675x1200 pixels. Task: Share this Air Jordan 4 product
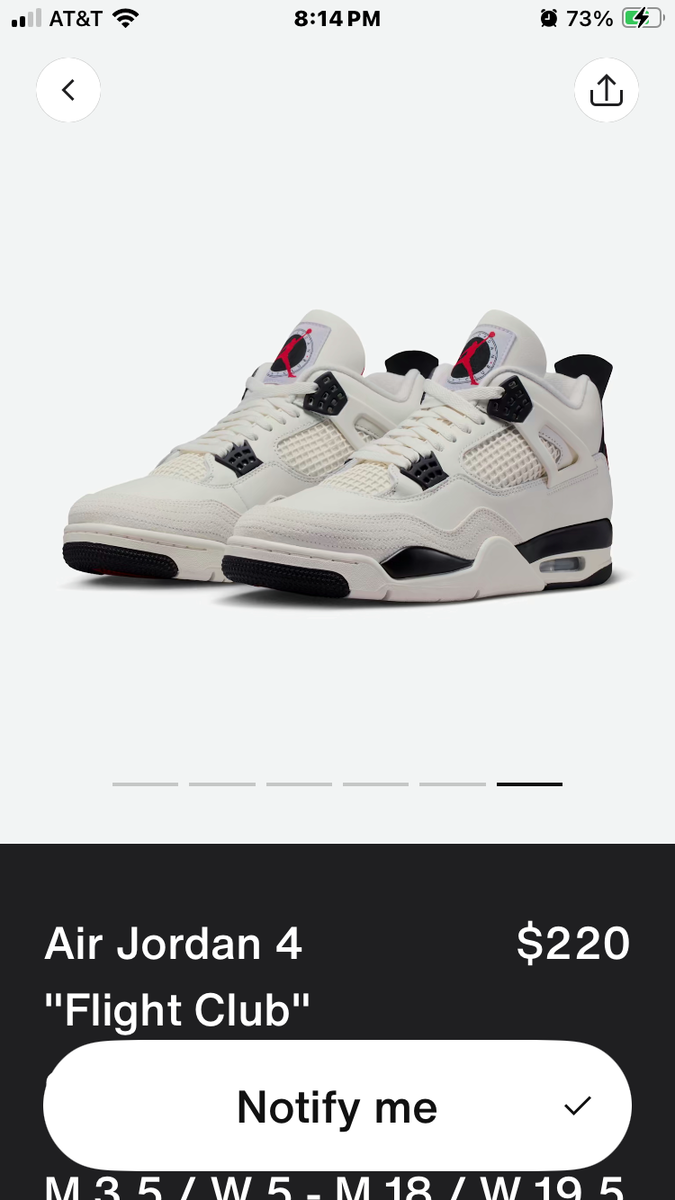click(606, 90)
